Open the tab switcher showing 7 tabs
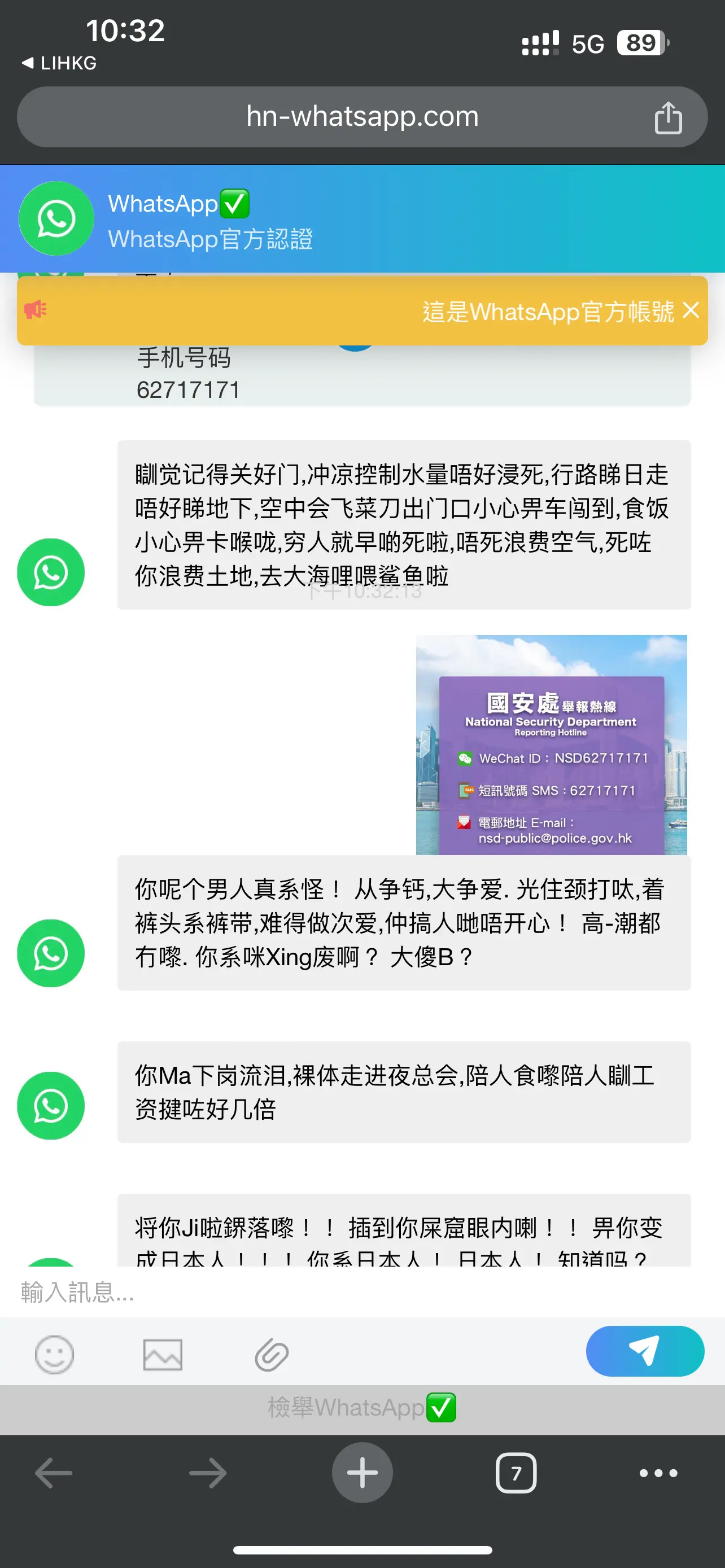This screenshot has width=725, height=1568. point(515,1473)
